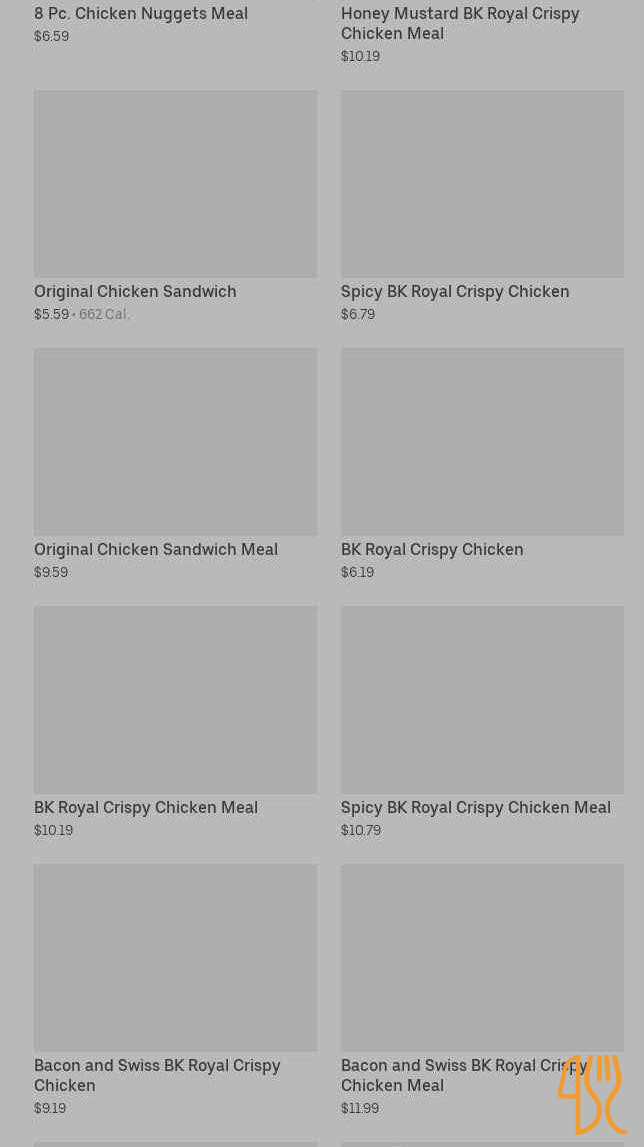
Task: Open the Spicy BK Royal Crispy Chicken sandwich
Action: 482,185
